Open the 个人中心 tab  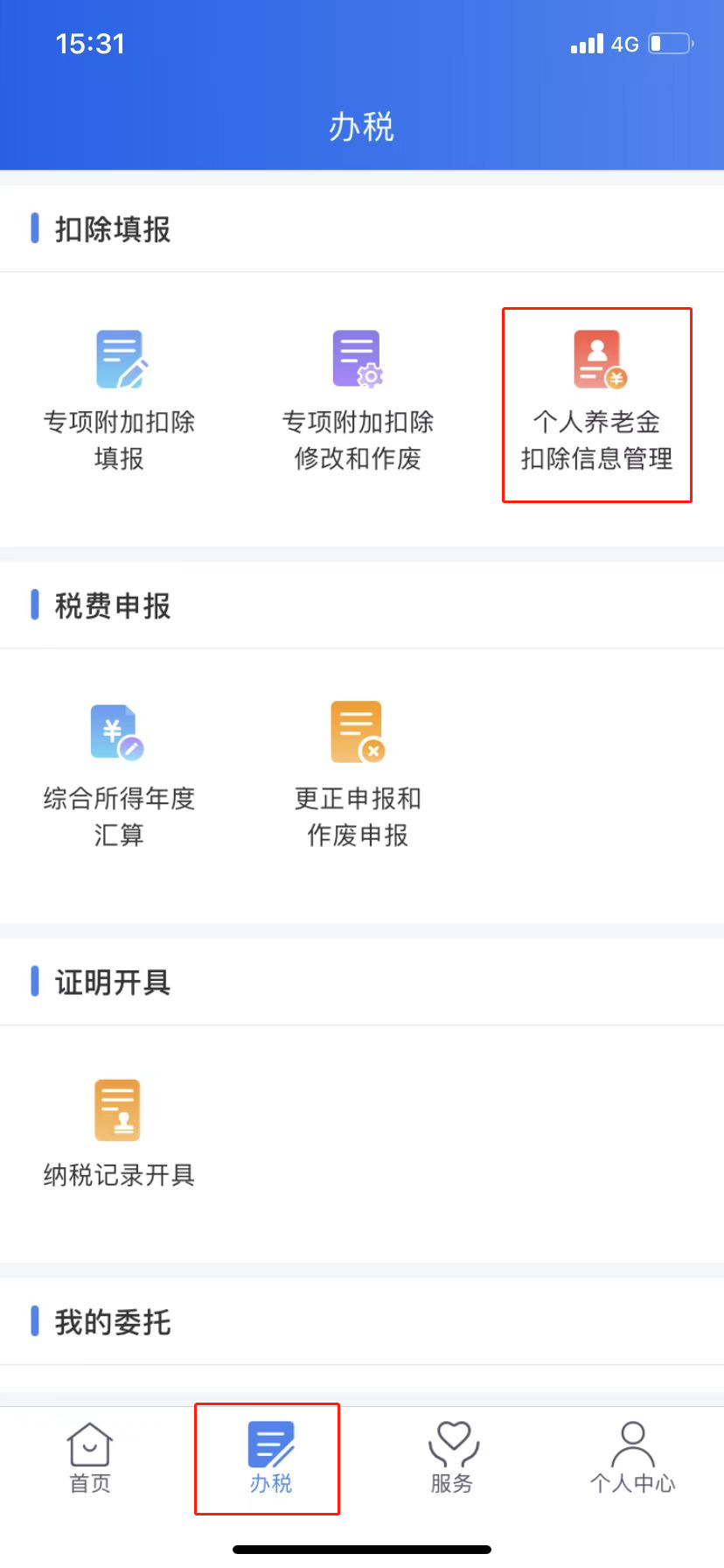pos(632,1459)
